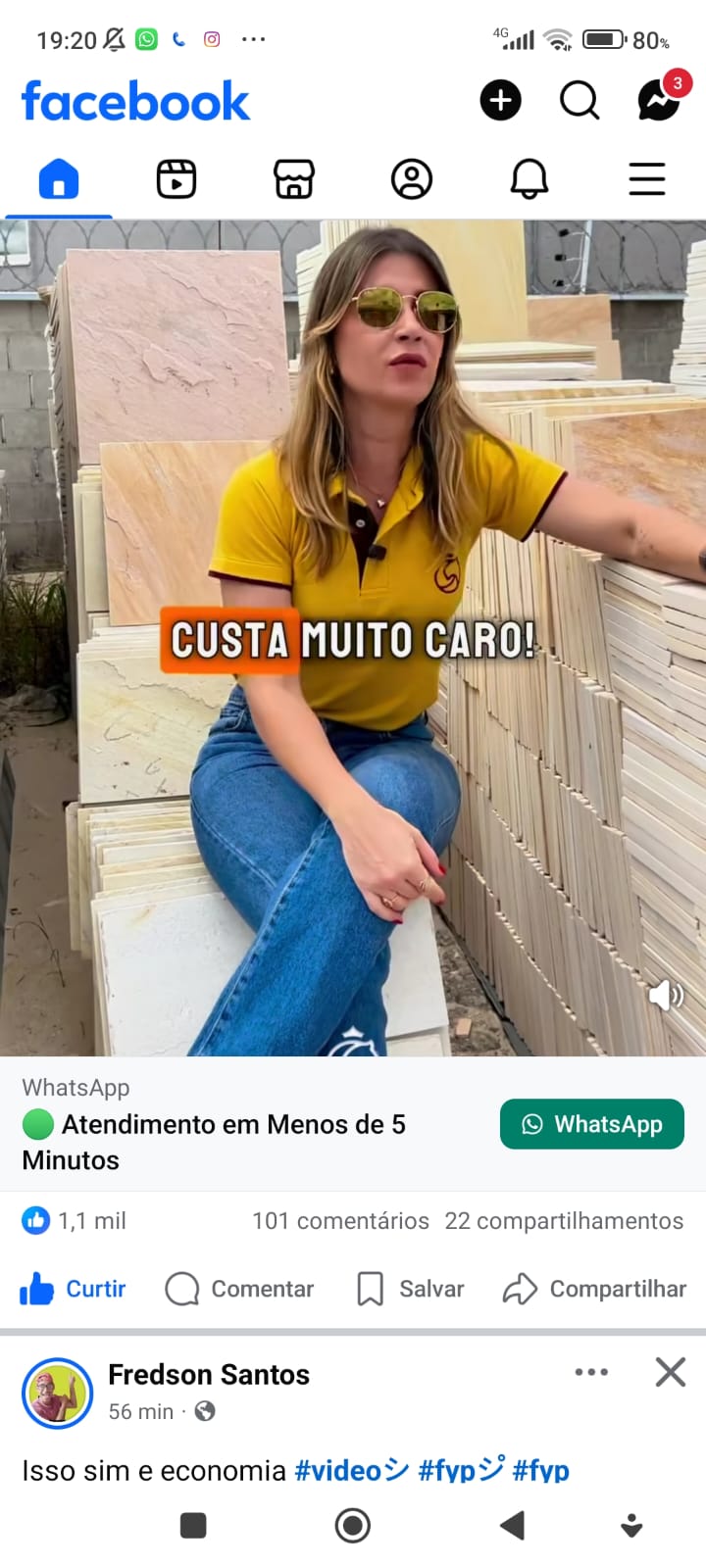Open the Marketplace icon

click(x=292, y=179)
